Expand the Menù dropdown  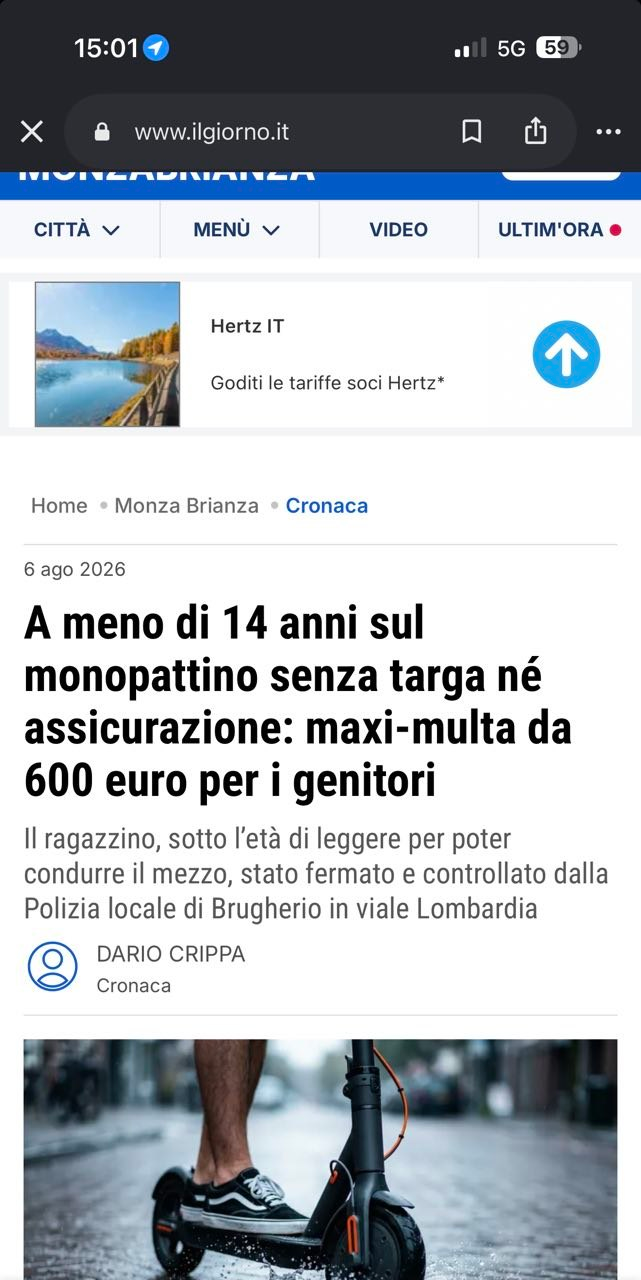(238, 230)
